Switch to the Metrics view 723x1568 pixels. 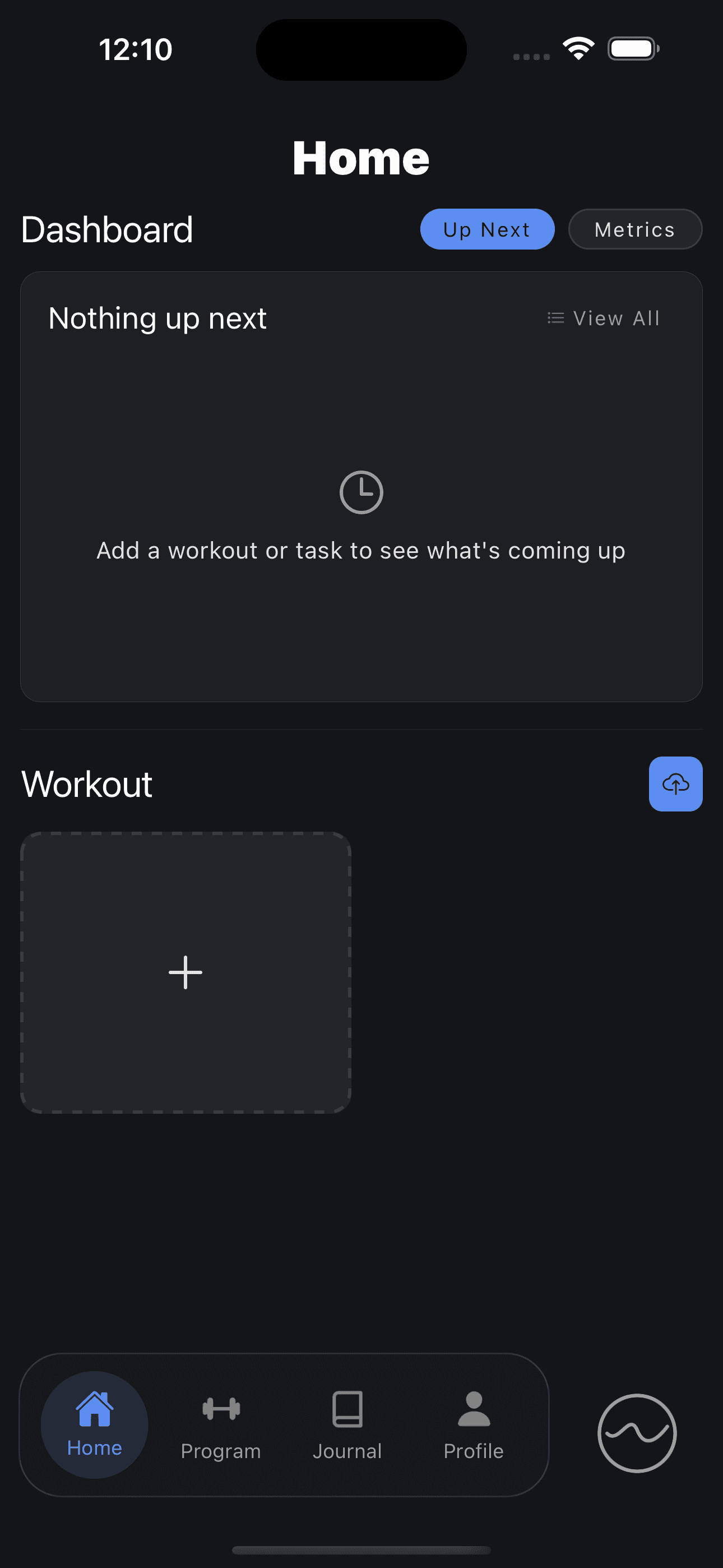[635, 229]
